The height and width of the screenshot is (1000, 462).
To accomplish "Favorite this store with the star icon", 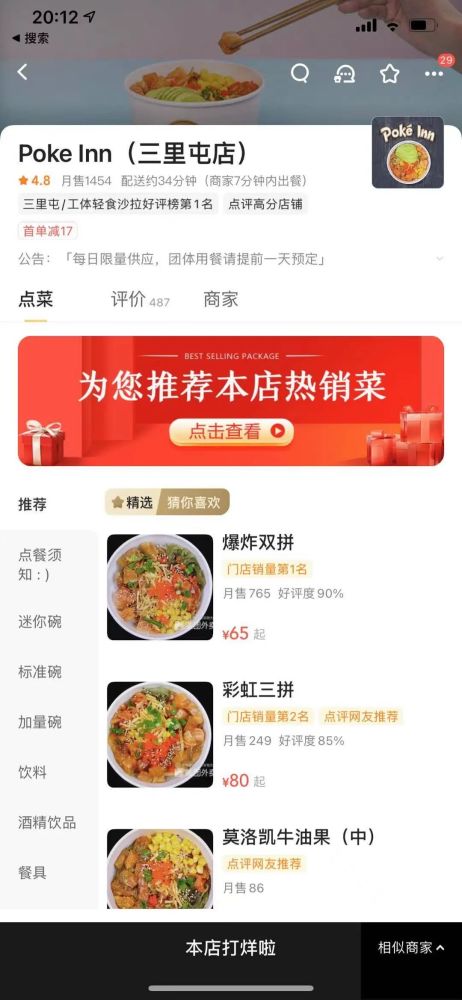I will pyautogui.click(x=389, y=73).
